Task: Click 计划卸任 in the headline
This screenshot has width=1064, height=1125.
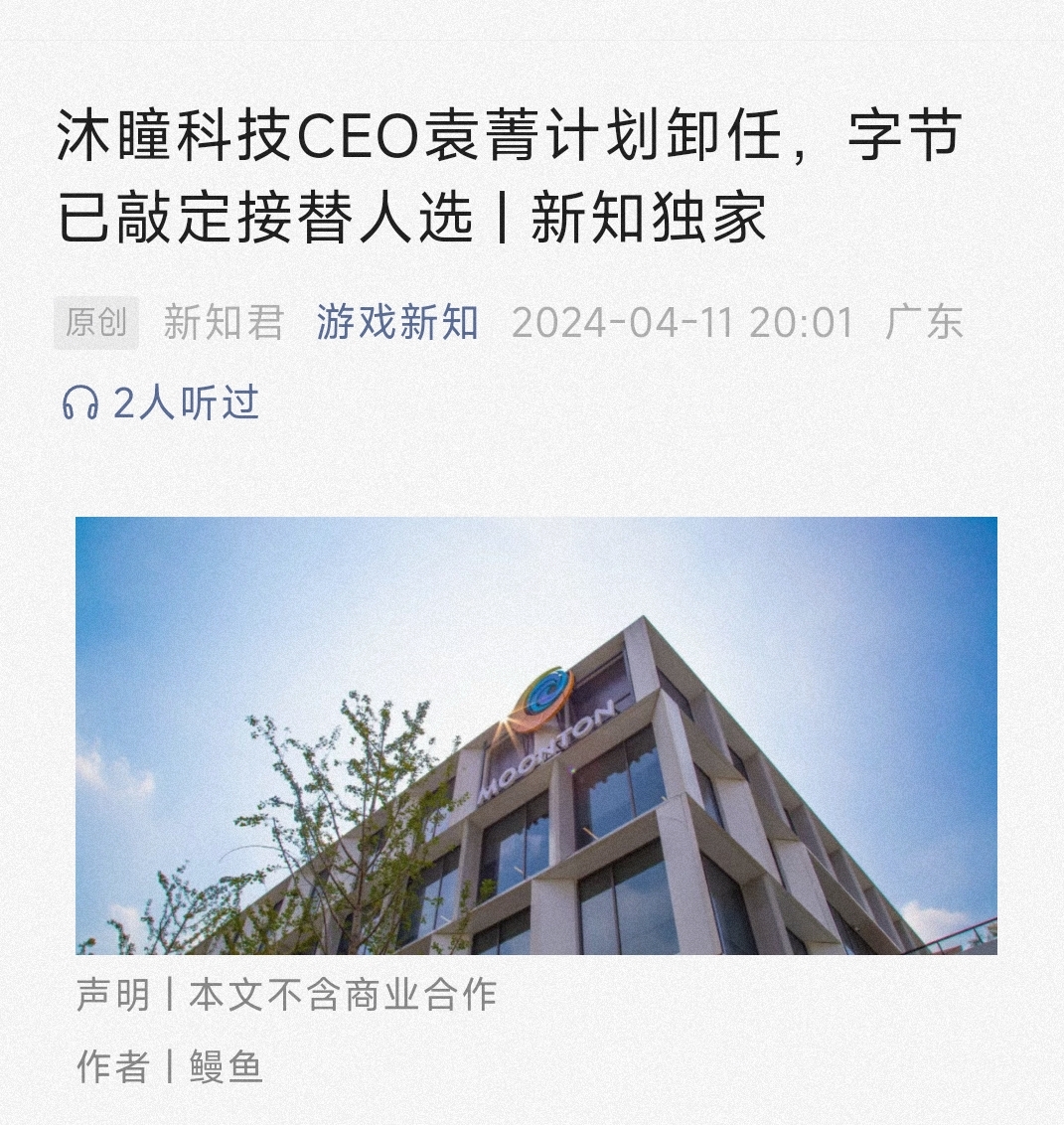Action: tap(685, 144)
